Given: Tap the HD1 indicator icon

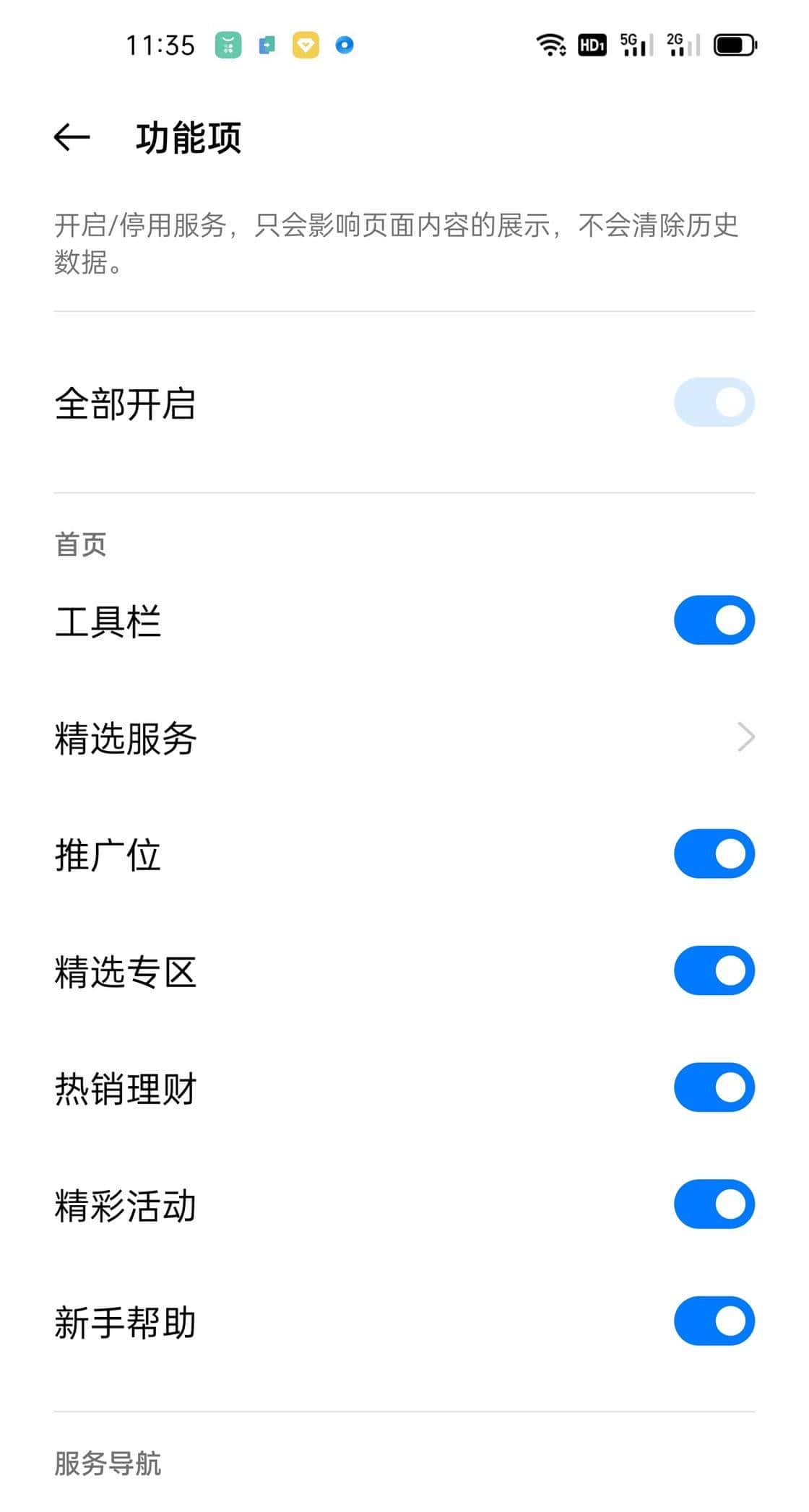Looking at the screenshot, I should tap(591, 45).
